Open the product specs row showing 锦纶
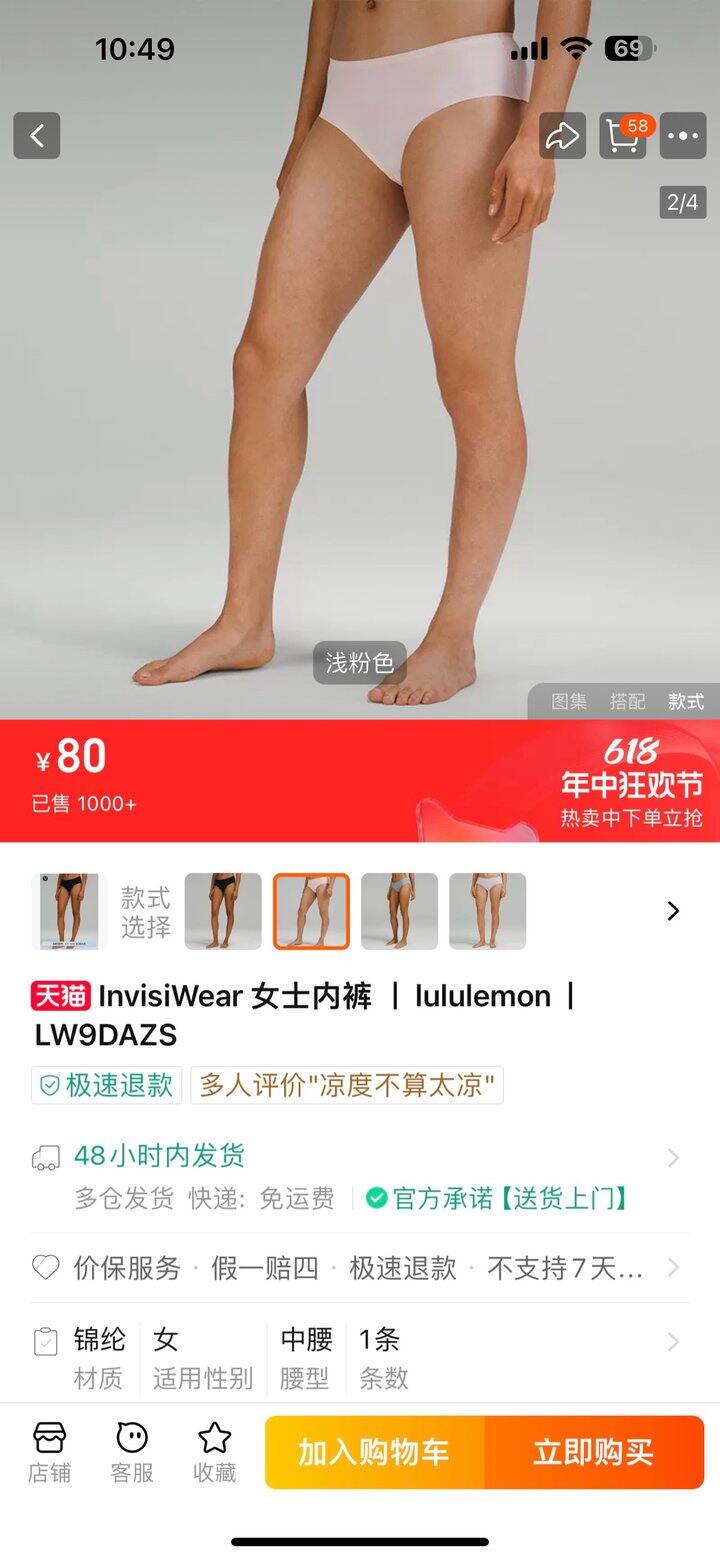Viewport: 720px width, 1560px height. (360, 1357)
